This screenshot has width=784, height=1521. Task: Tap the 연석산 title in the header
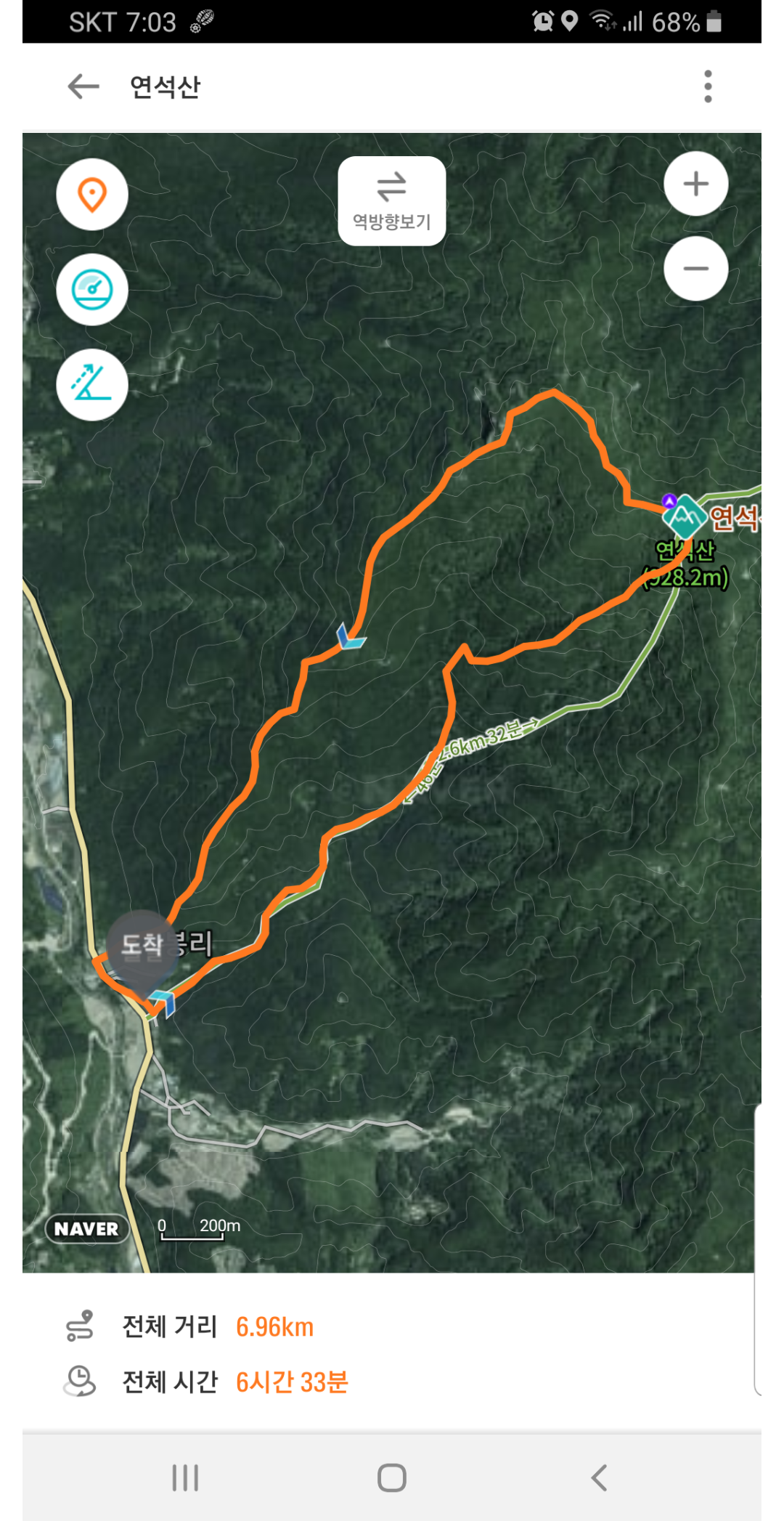pos(163,86)
